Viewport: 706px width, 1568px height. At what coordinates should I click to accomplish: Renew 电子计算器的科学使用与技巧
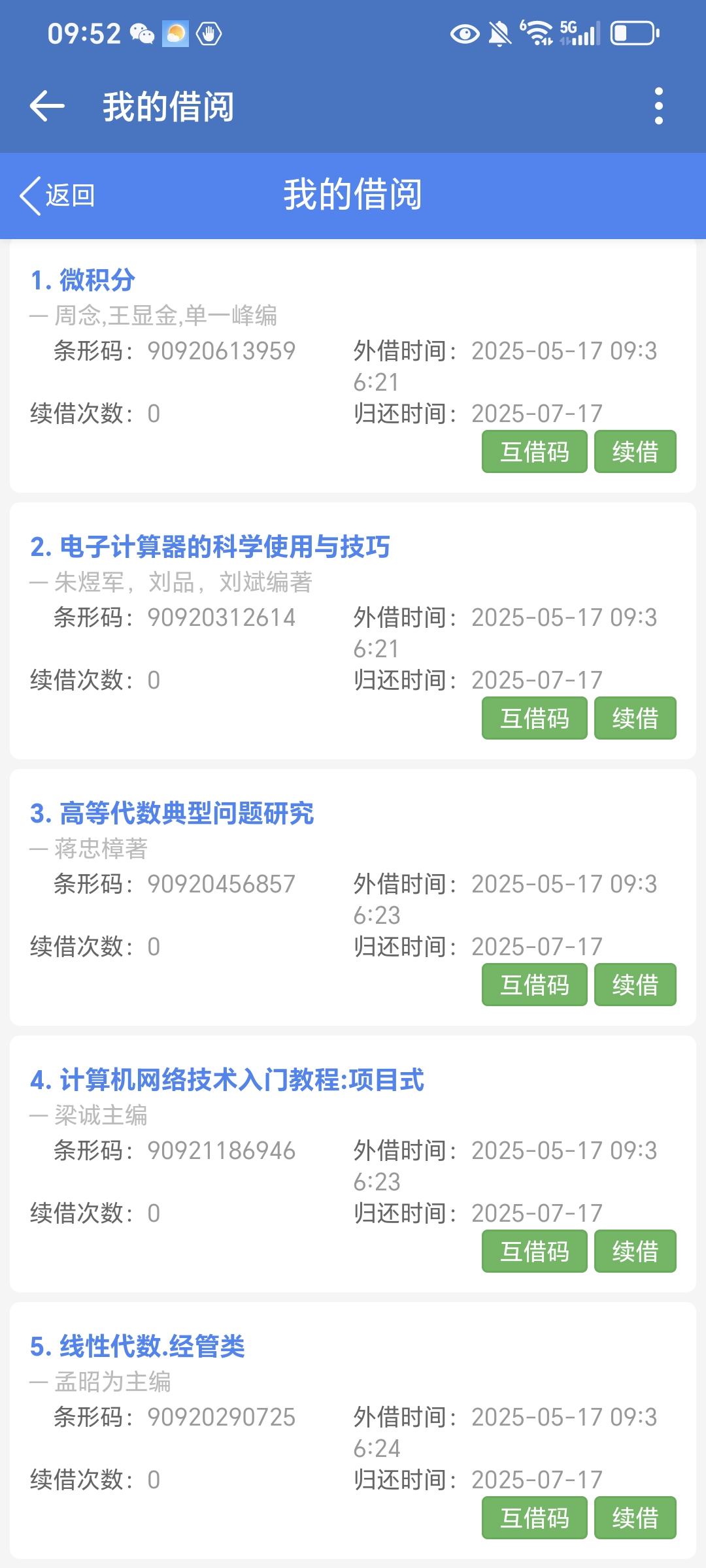click(x=635, y=718)
